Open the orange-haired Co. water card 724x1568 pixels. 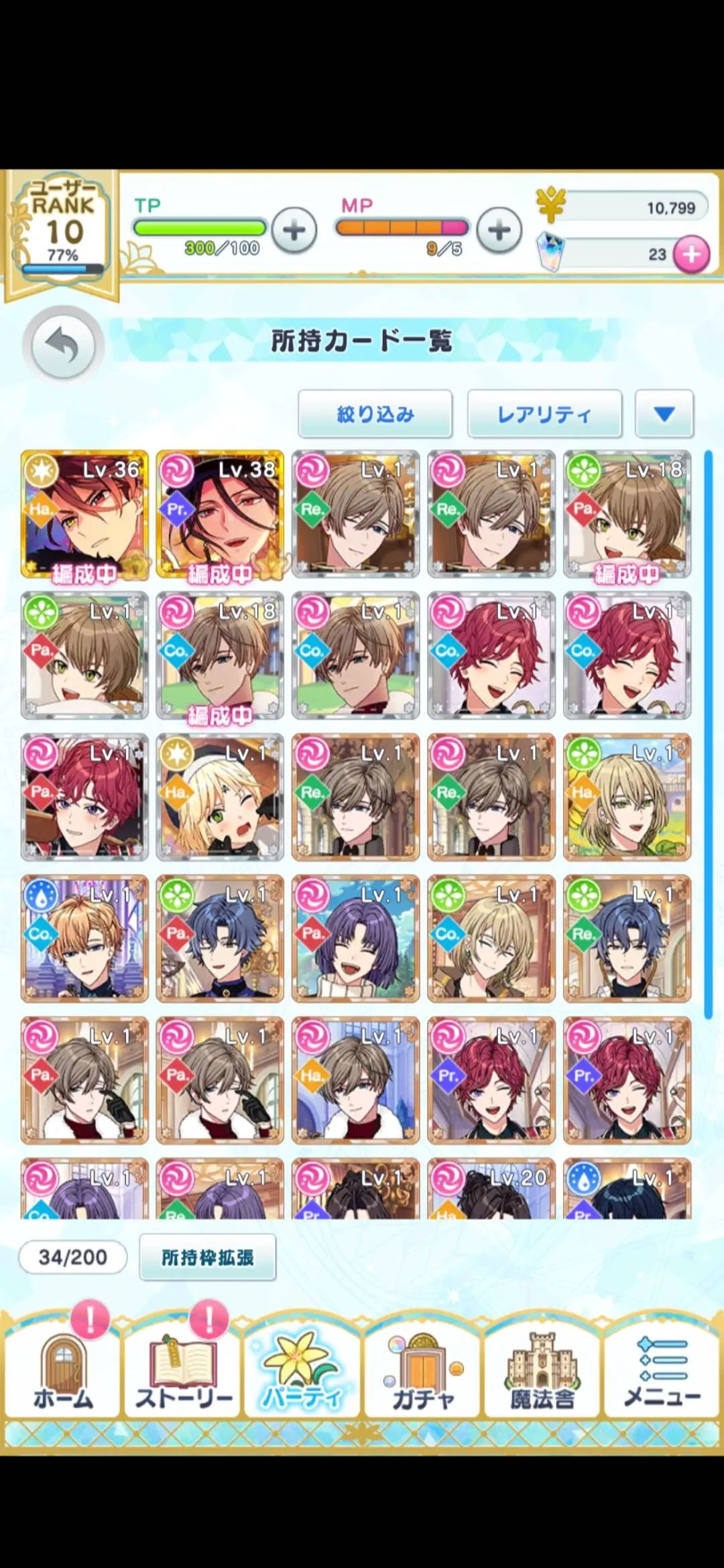tap(84, 938)
